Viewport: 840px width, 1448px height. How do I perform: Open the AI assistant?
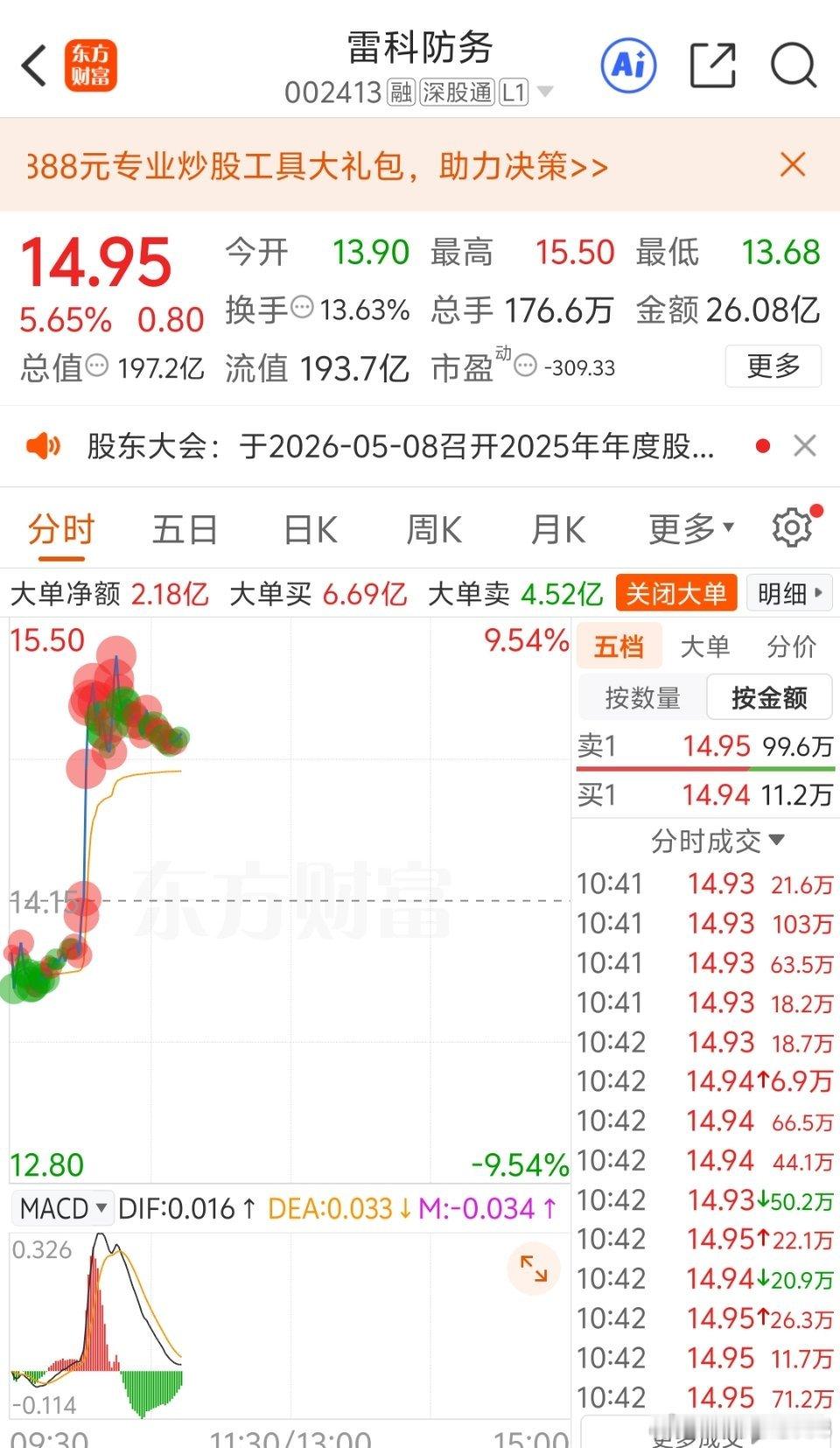point(628,65)
